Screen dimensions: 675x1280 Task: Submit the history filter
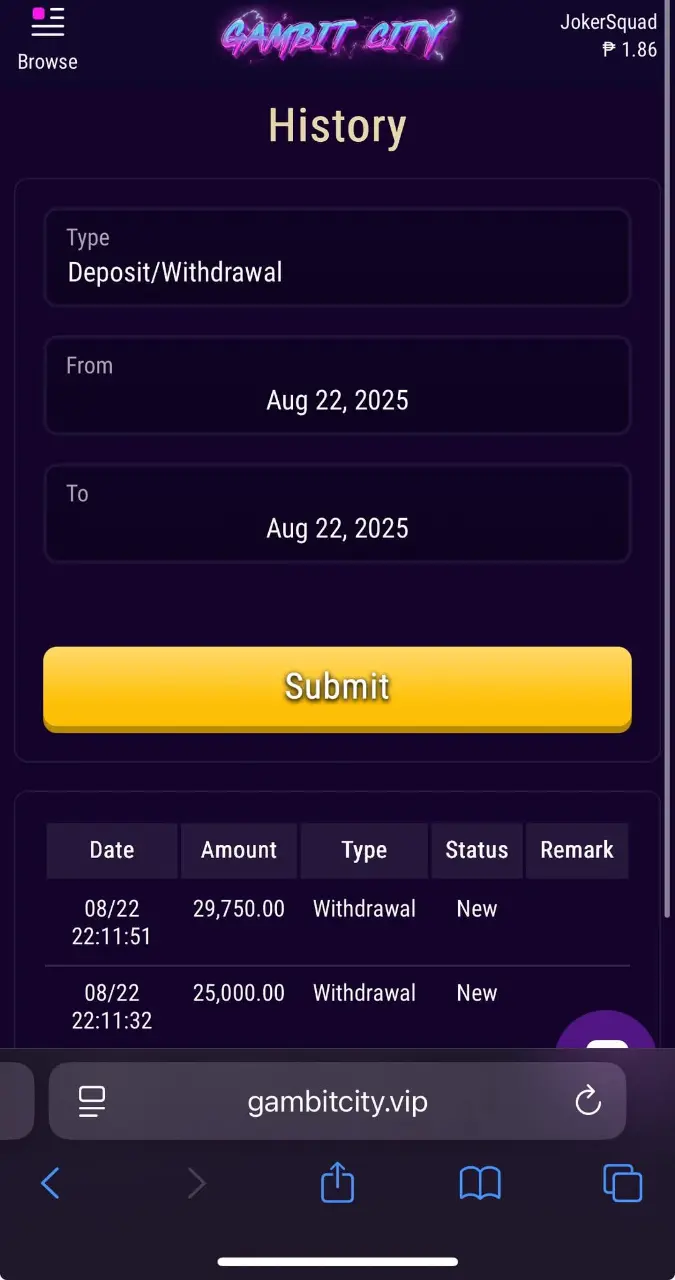tap(337, 689)
